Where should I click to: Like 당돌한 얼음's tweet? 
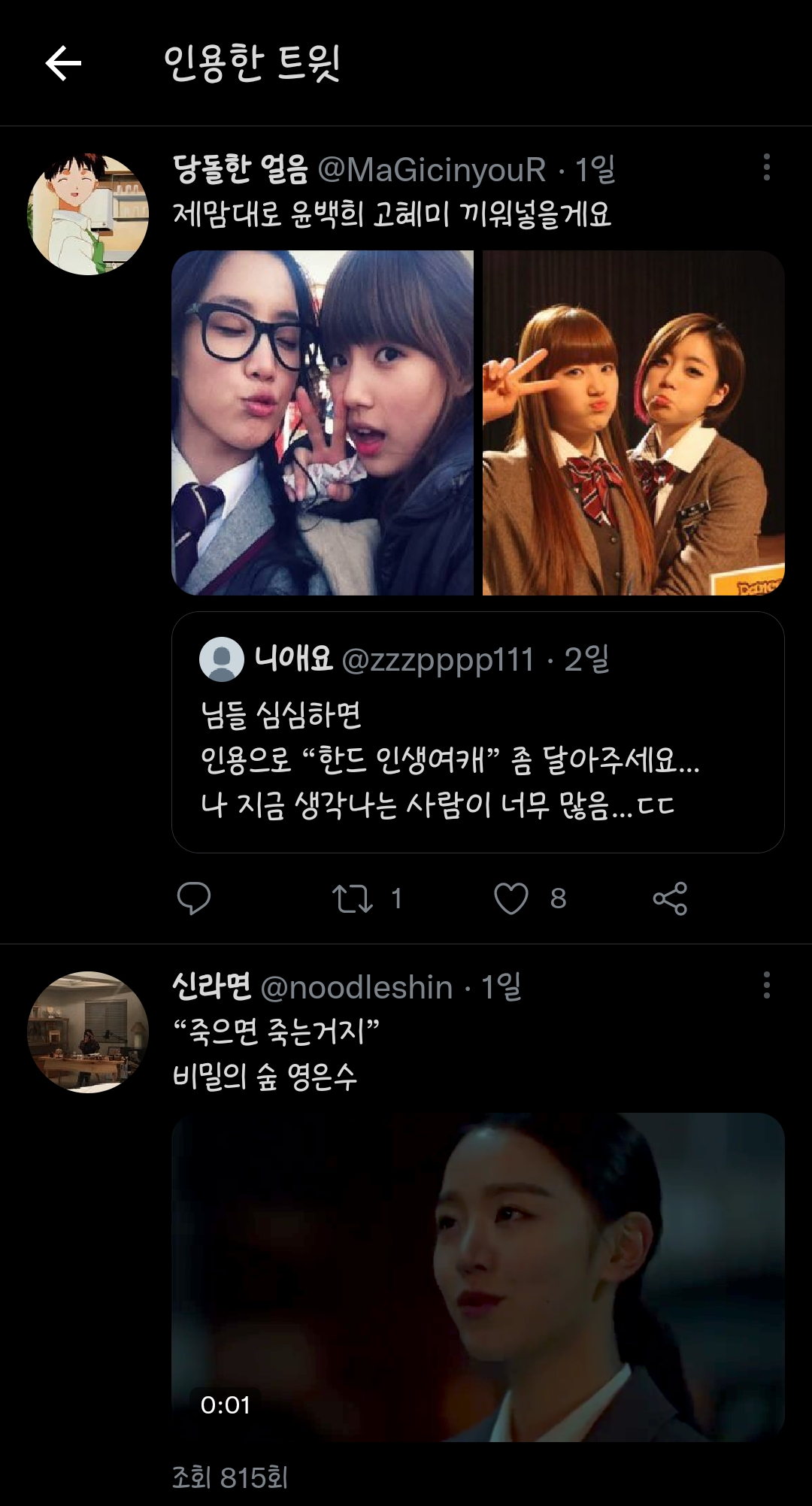pos(511,898)
